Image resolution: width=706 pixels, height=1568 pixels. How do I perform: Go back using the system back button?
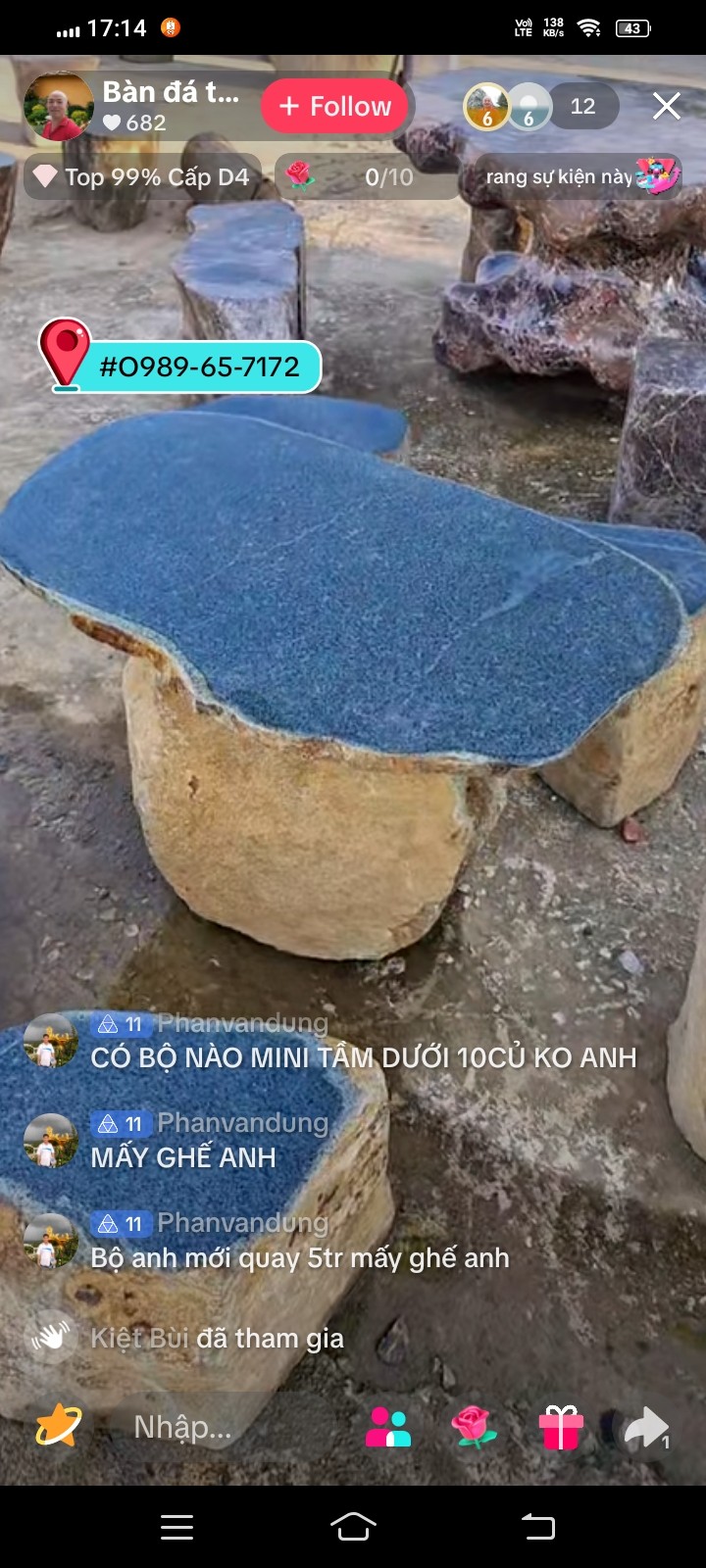tap(537, 1526)
